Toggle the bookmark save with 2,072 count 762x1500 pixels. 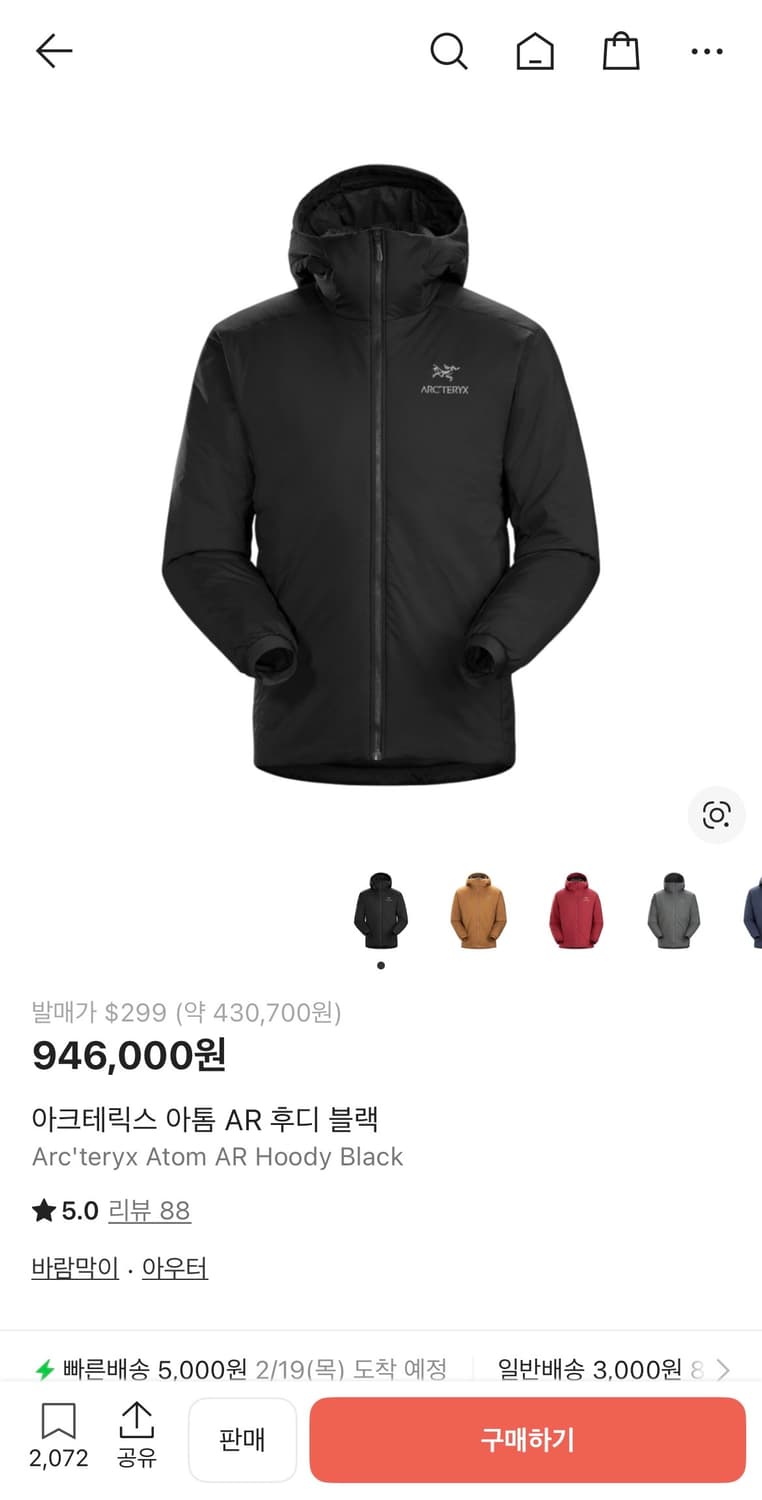[59, 1438]
